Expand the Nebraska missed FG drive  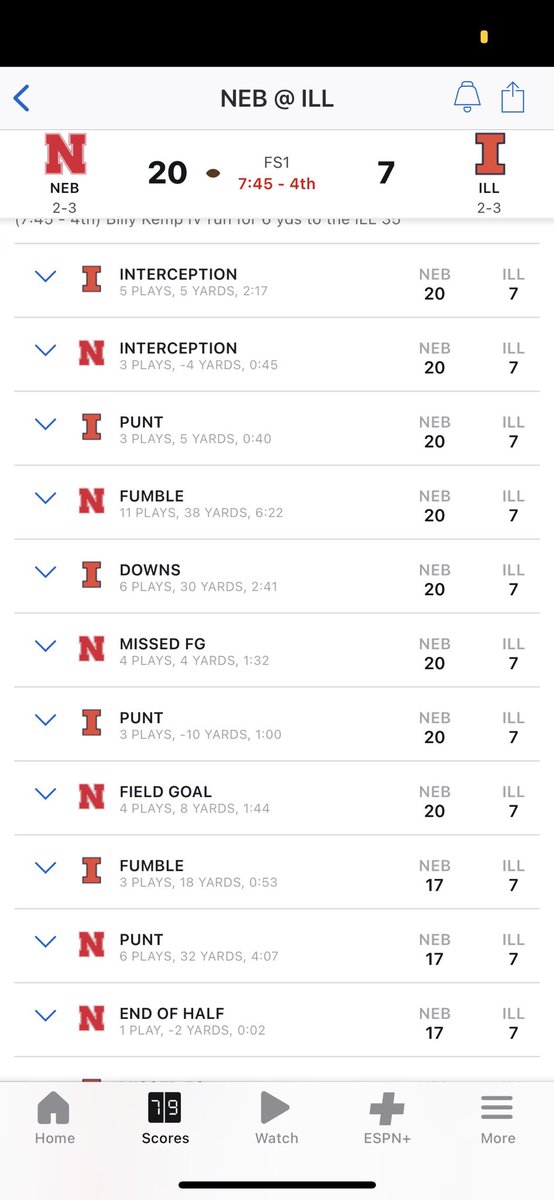pos(277,651)
